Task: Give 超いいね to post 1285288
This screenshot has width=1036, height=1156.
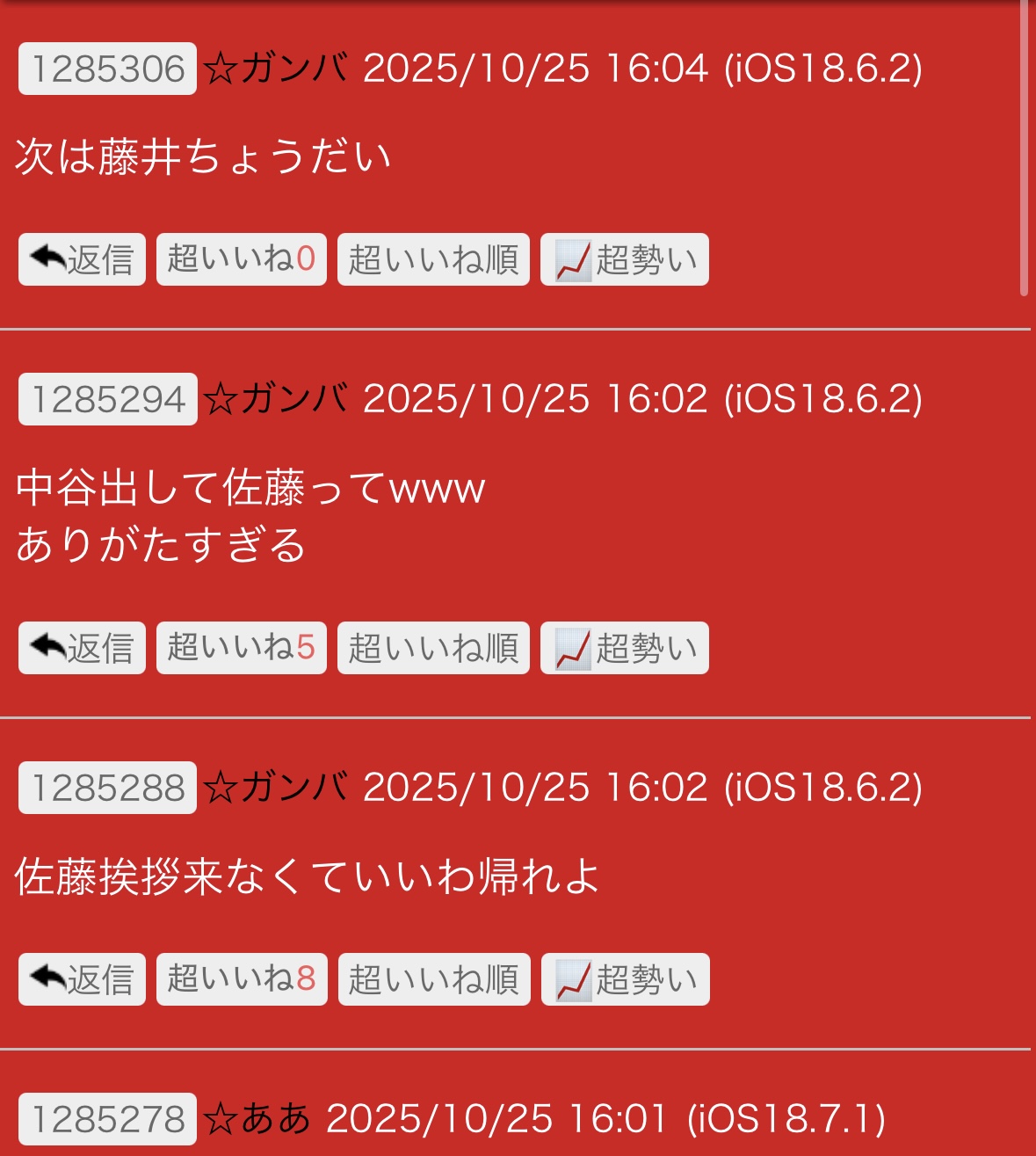Action: (242, 979)
